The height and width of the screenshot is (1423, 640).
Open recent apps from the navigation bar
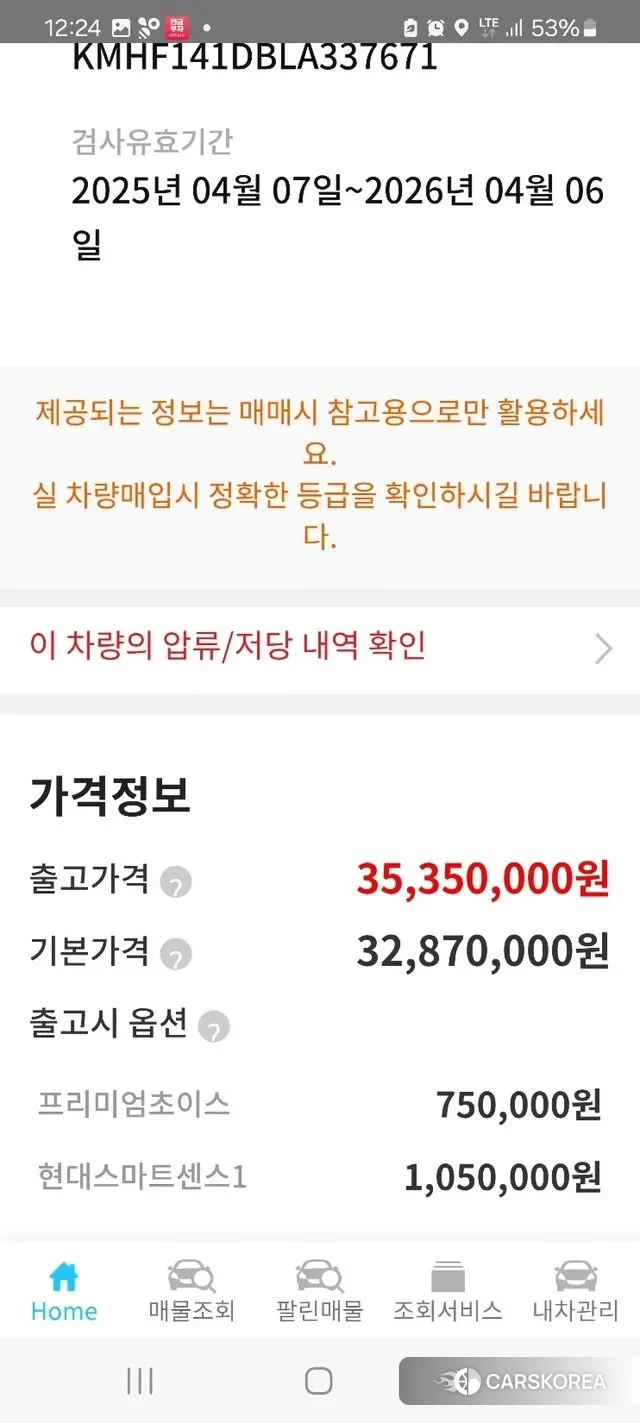[140, 1381]
